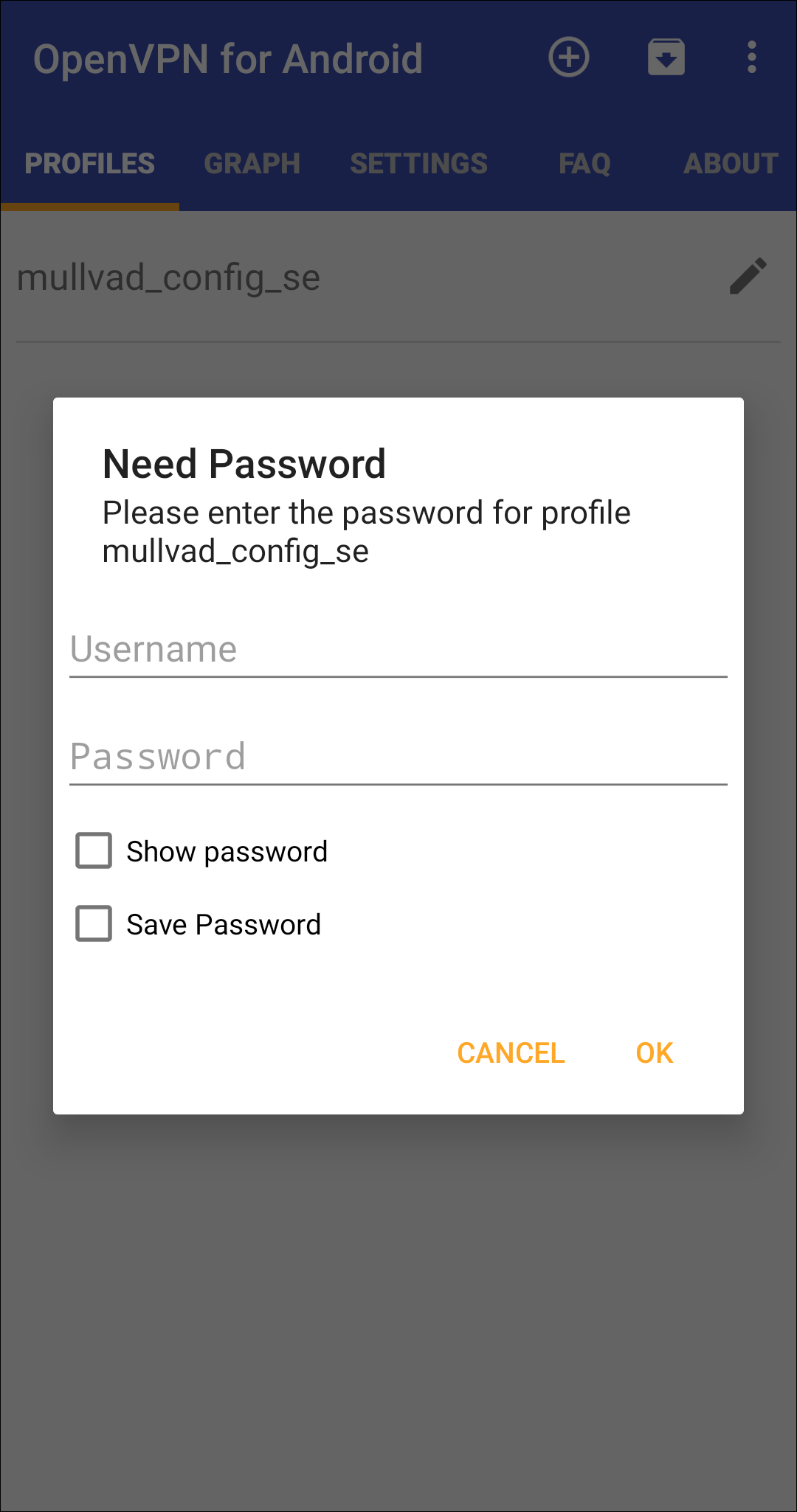Image resolution: width=797 pixels, height=1512 pixels.
Task: Confirm the dialog with OK
Action: click(x=654, y=1053)
